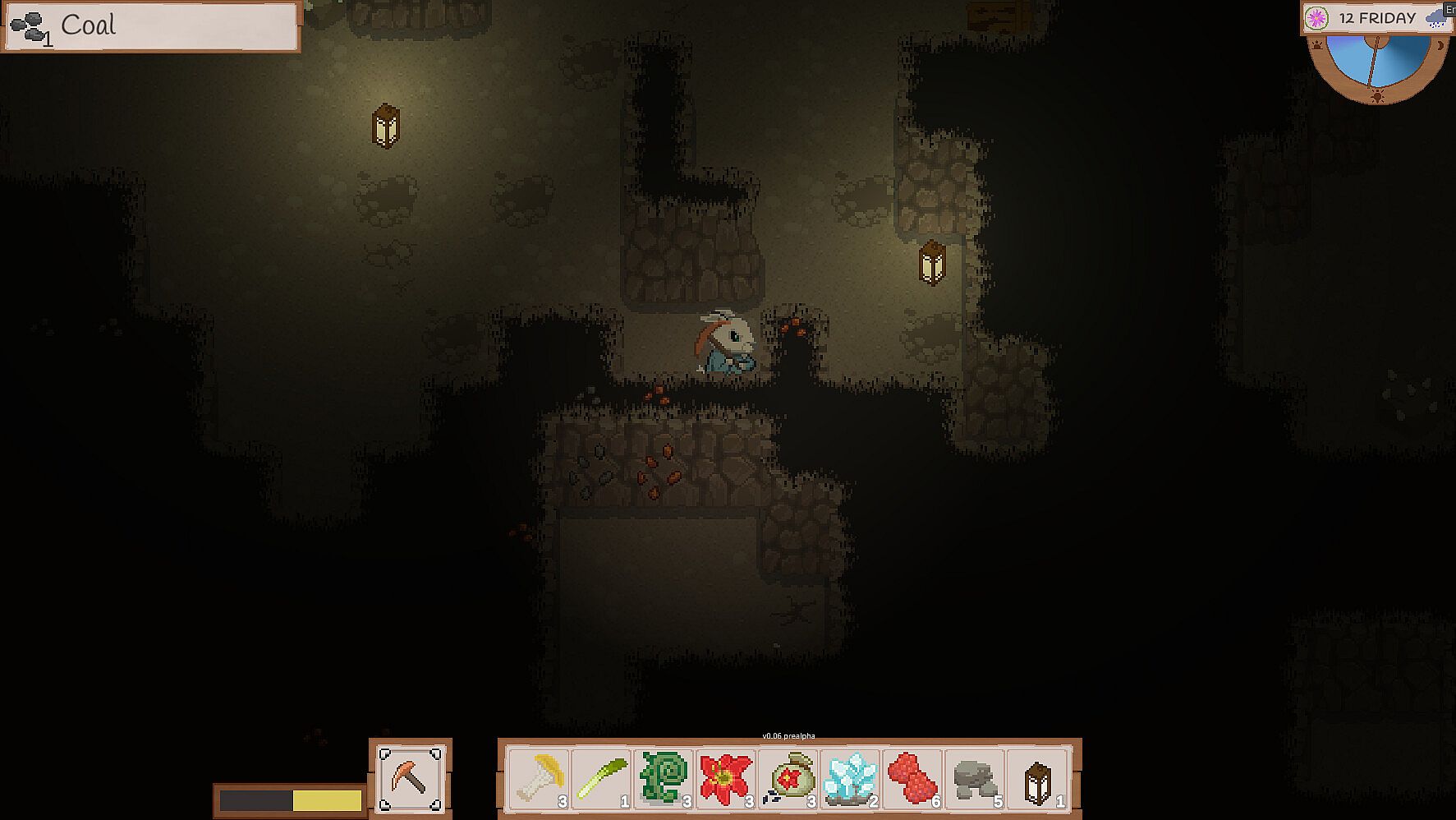
Task: Select the red flower item slot
Action: coord(726,778)
